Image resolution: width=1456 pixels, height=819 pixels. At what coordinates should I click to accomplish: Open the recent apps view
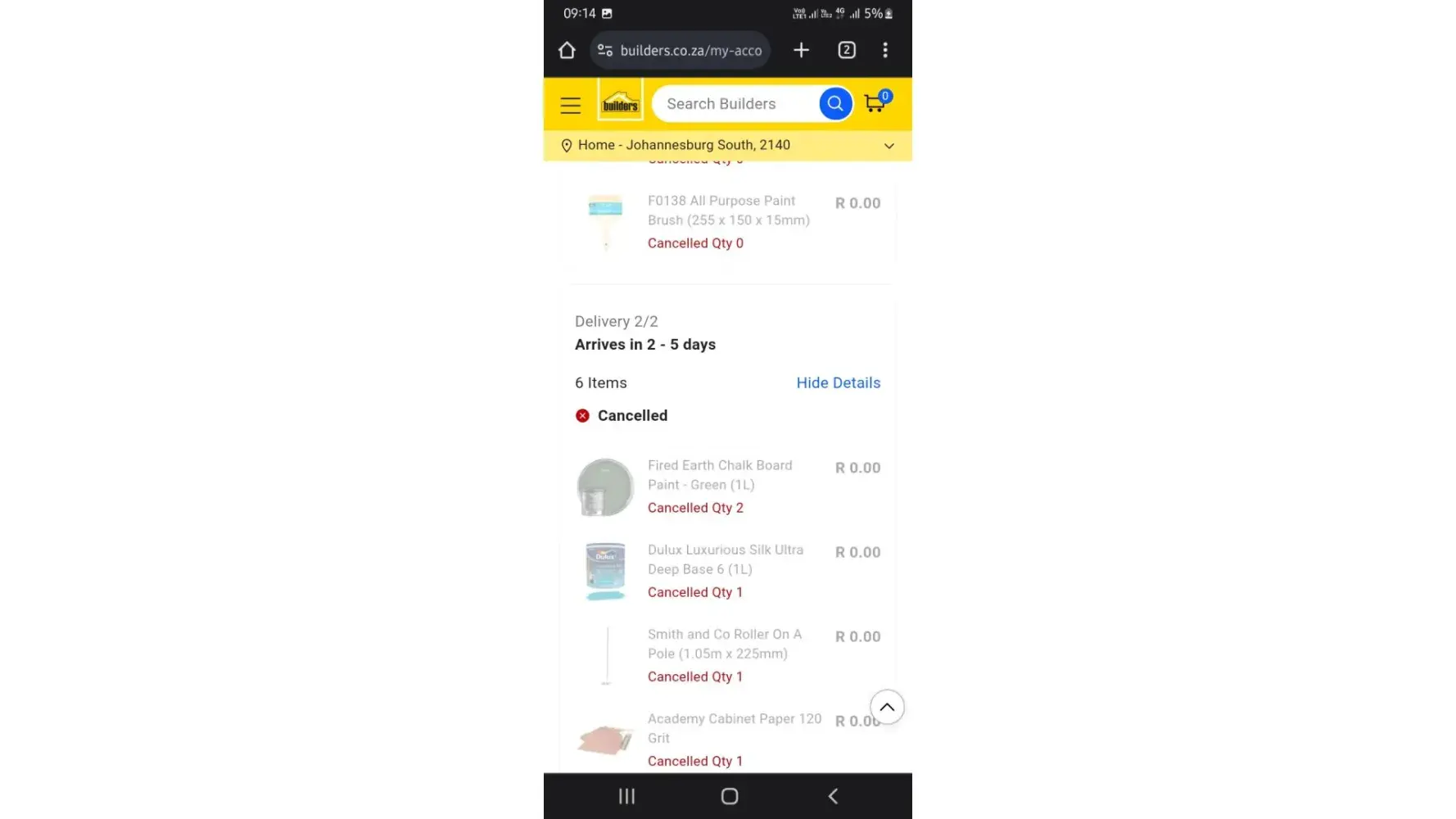pos(626,796)
